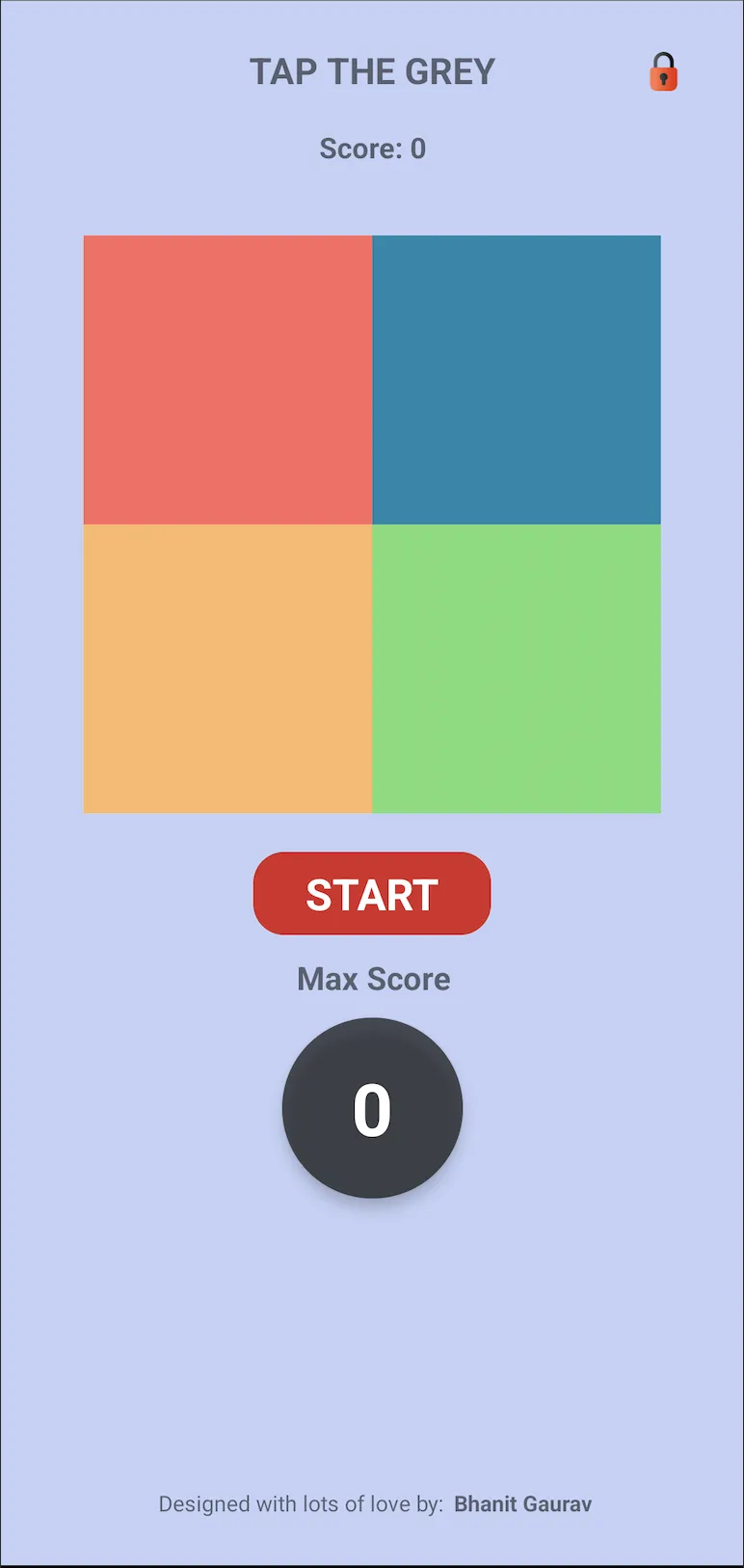Choose the green square tile
The image size is (744, 1568).
517,668
